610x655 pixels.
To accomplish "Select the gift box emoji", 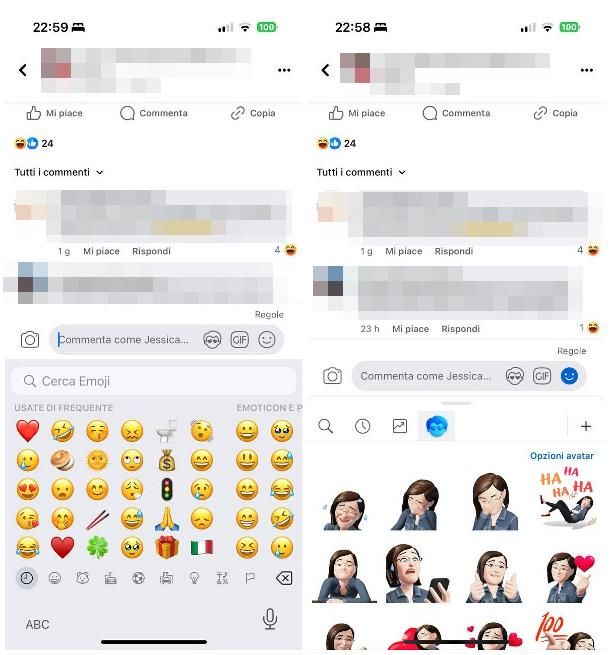I will pos(166,548).
